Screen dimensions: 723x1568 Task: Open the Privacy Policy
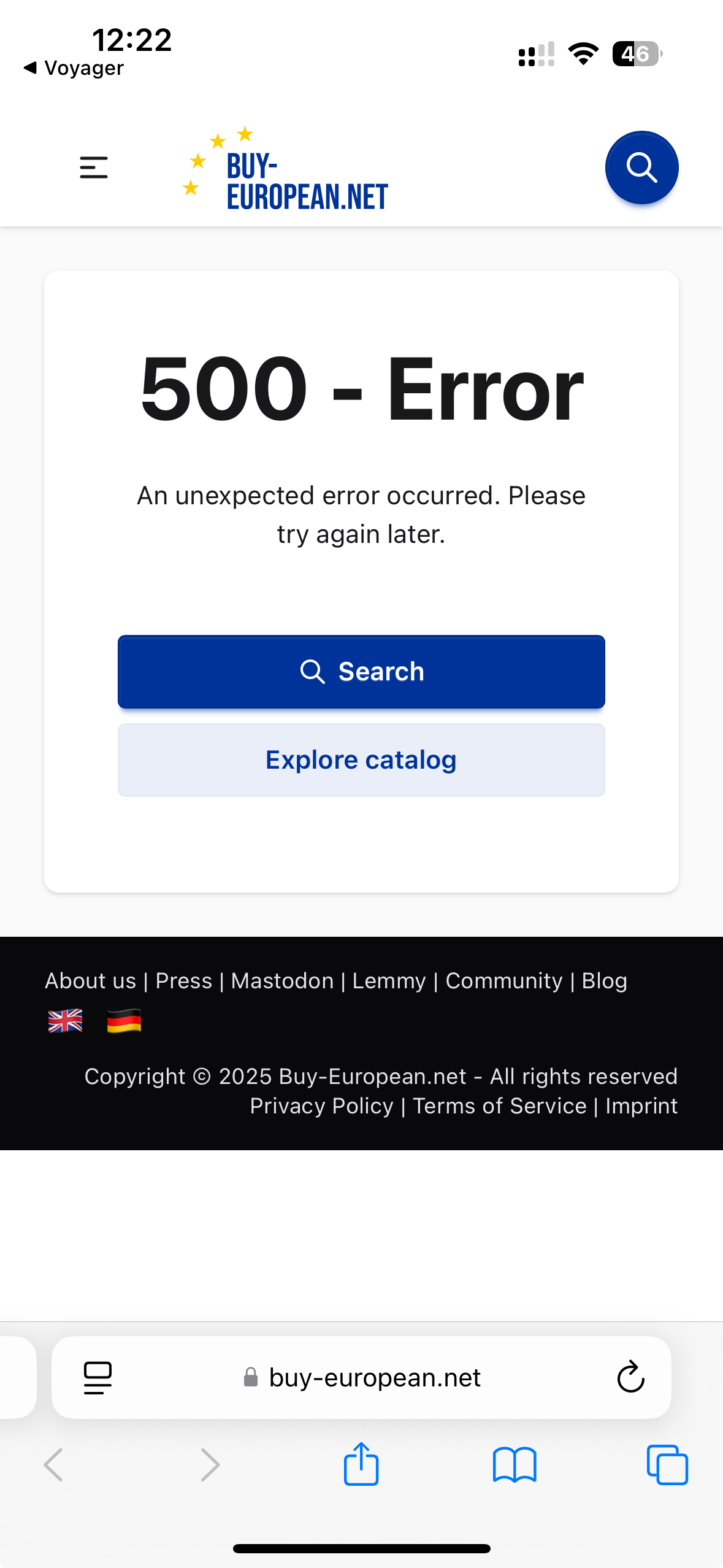[x=321, y=1106]
